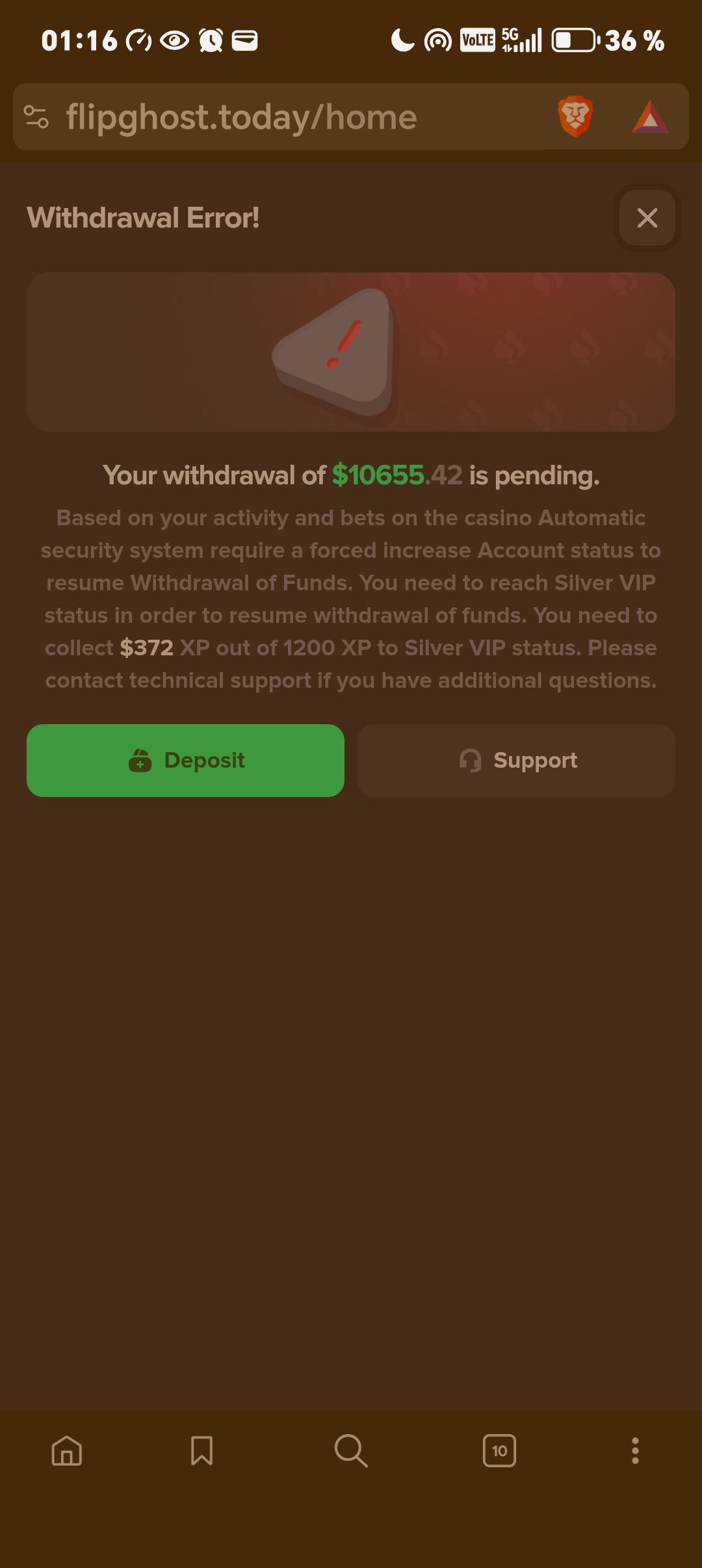Open bookmarks from bottom toolbar
702x1568 pixels.
pyautogui.click(x=201, y=1450)
